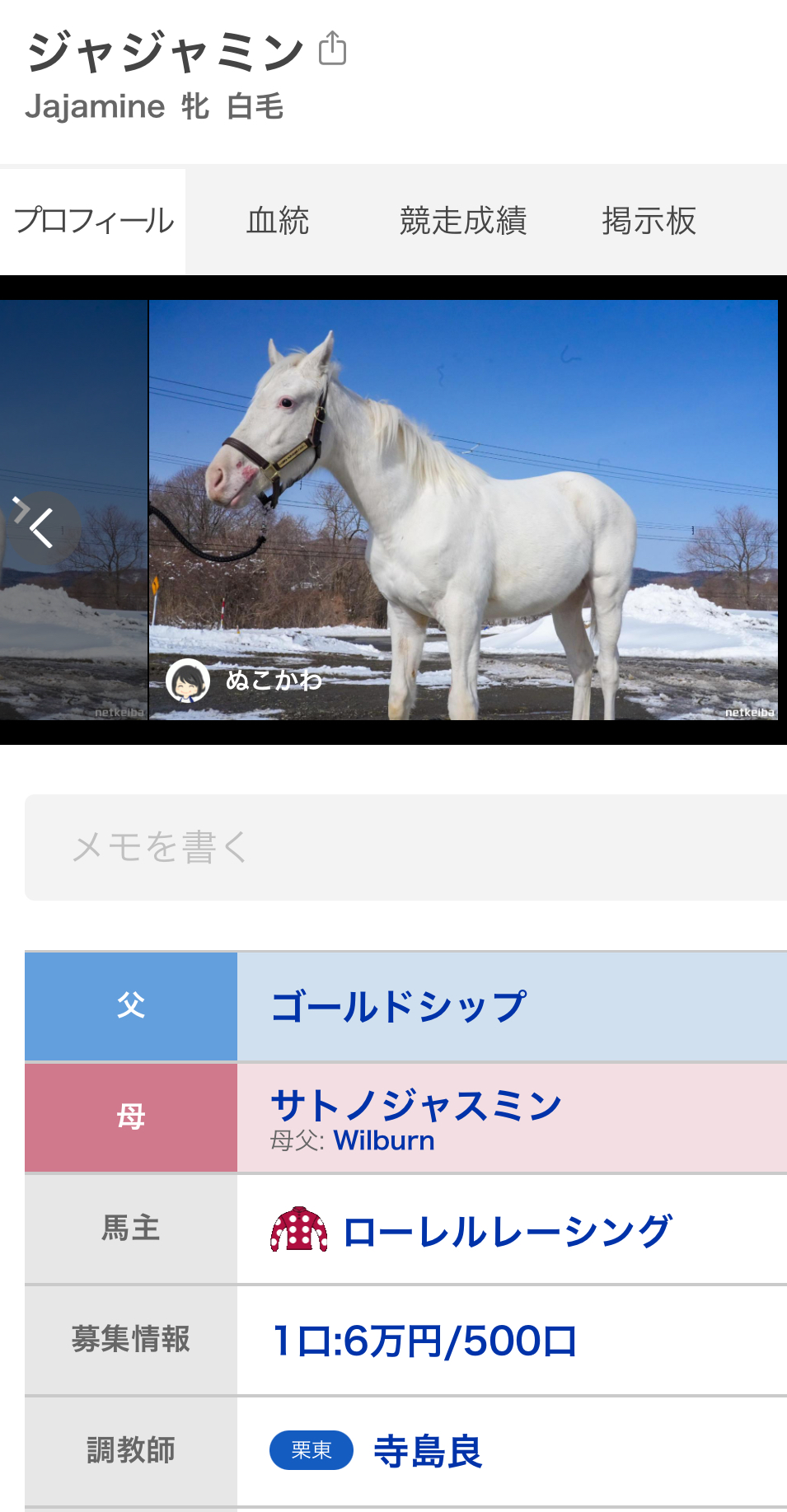
Task: Share the ジャジャミン horse page
Action: [332, 49]
